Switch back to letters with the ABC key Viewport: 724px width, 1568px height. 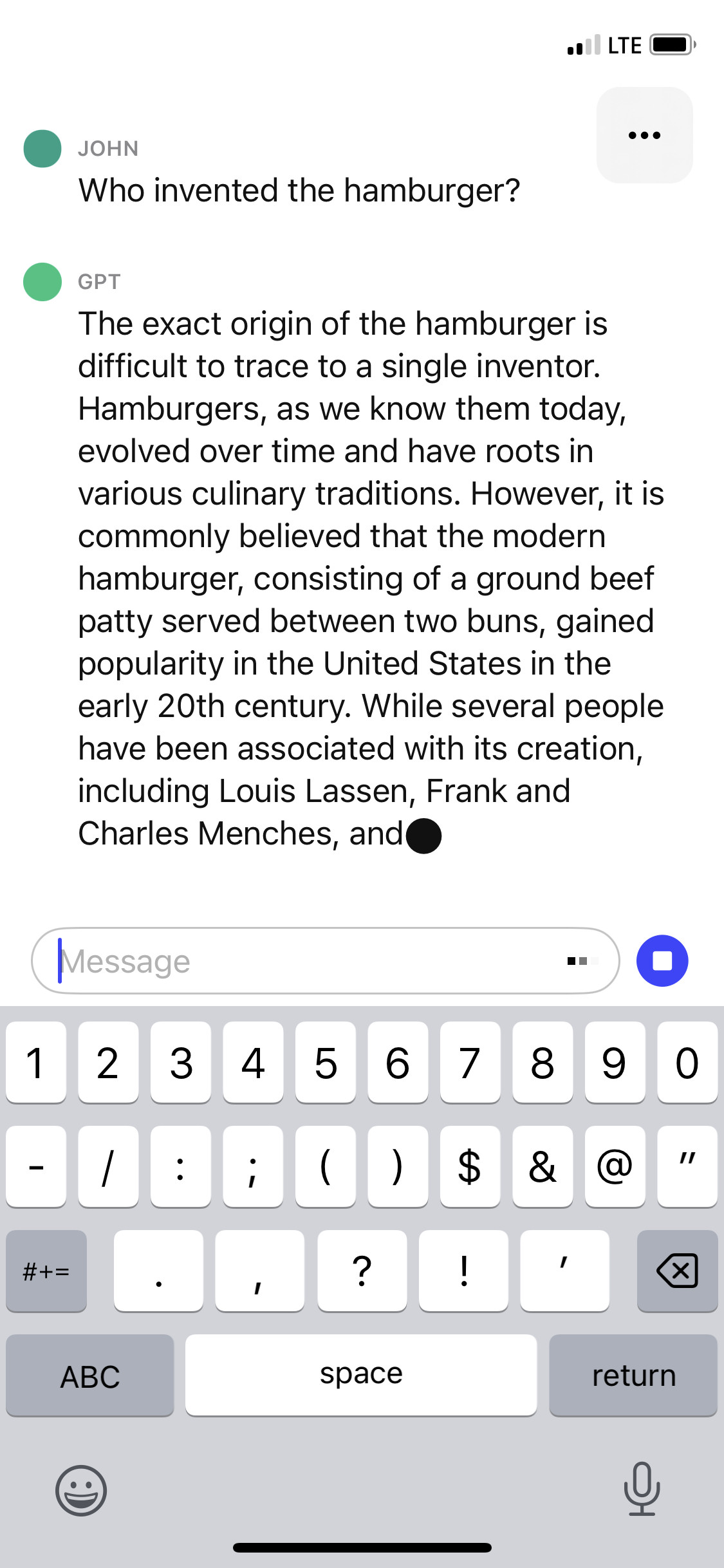[x=90, y=1376]
